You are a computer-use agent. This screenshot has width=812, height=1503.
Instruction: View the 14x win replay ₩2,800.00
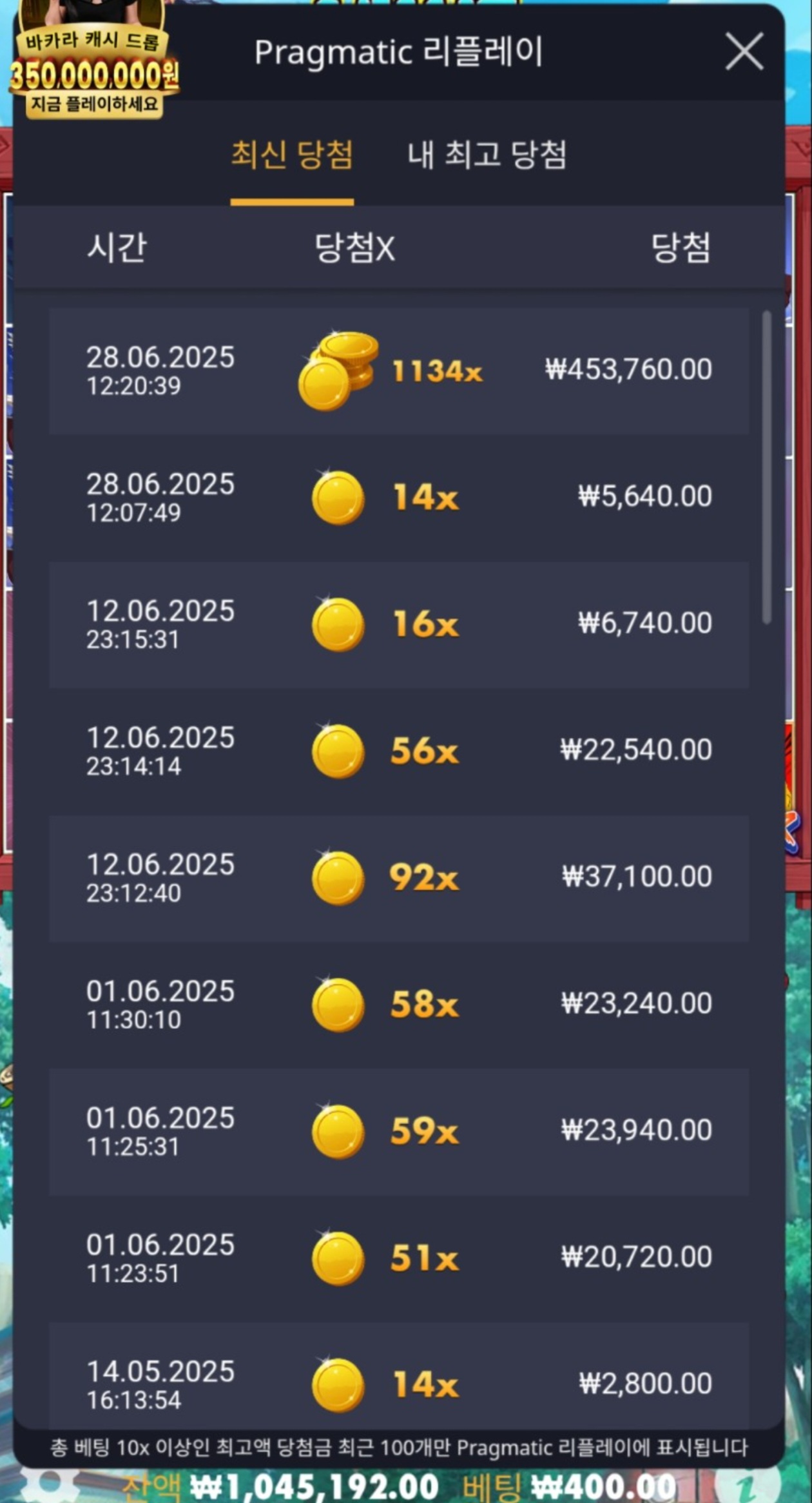399,1384
